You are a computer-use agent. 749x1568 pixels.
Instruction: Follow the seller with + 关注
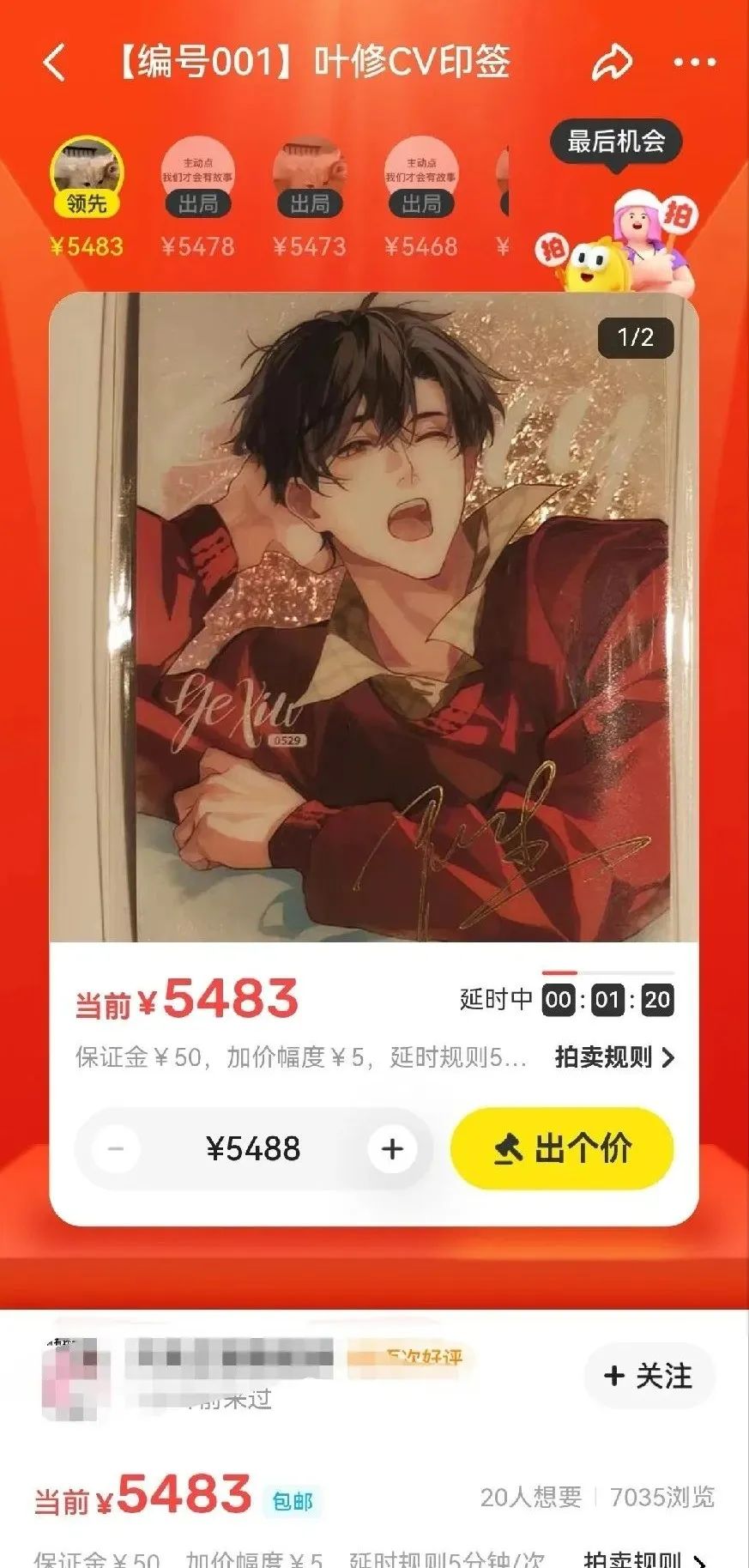point(649,1376)
